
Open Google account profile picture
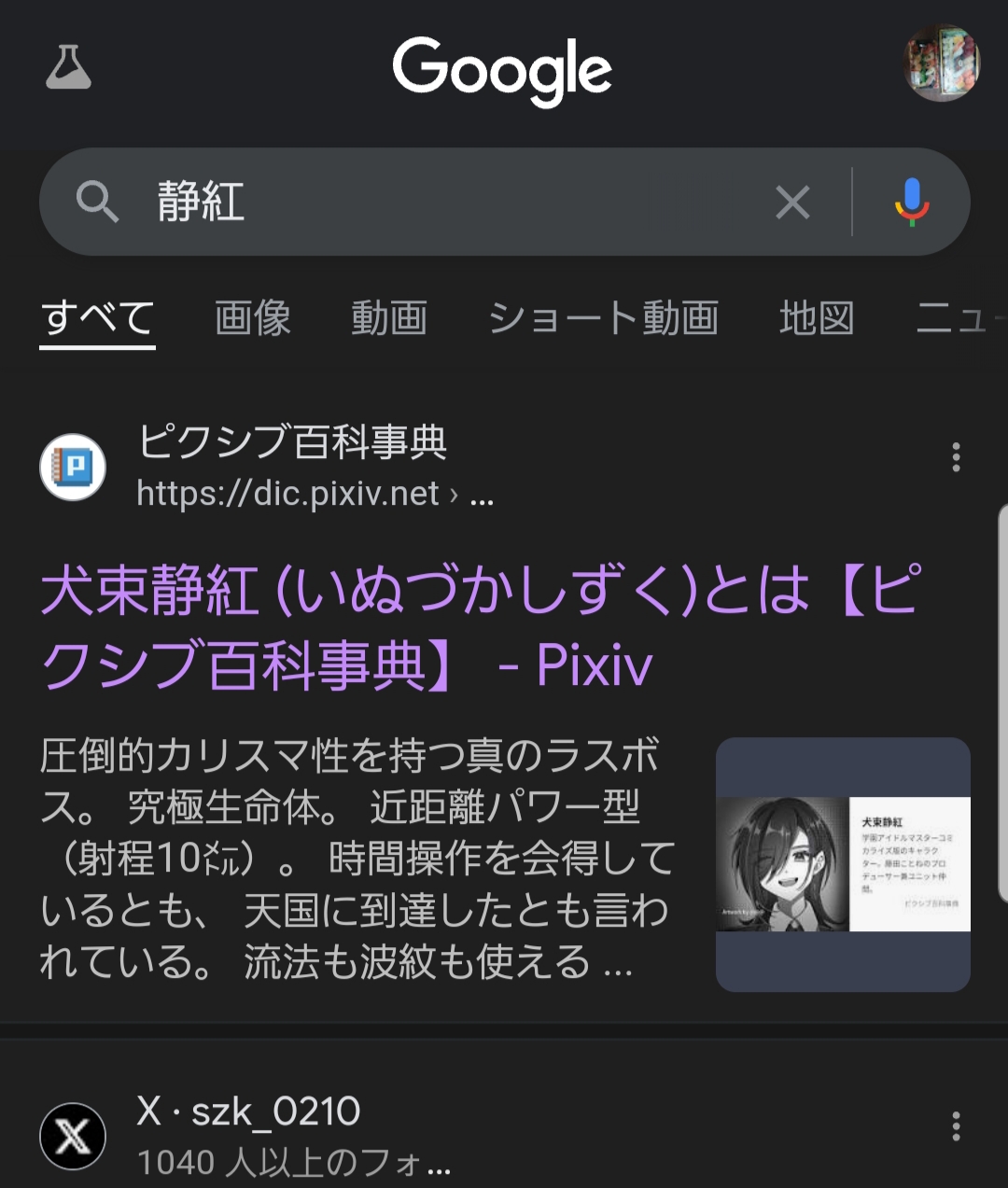(x=942, y=63)
